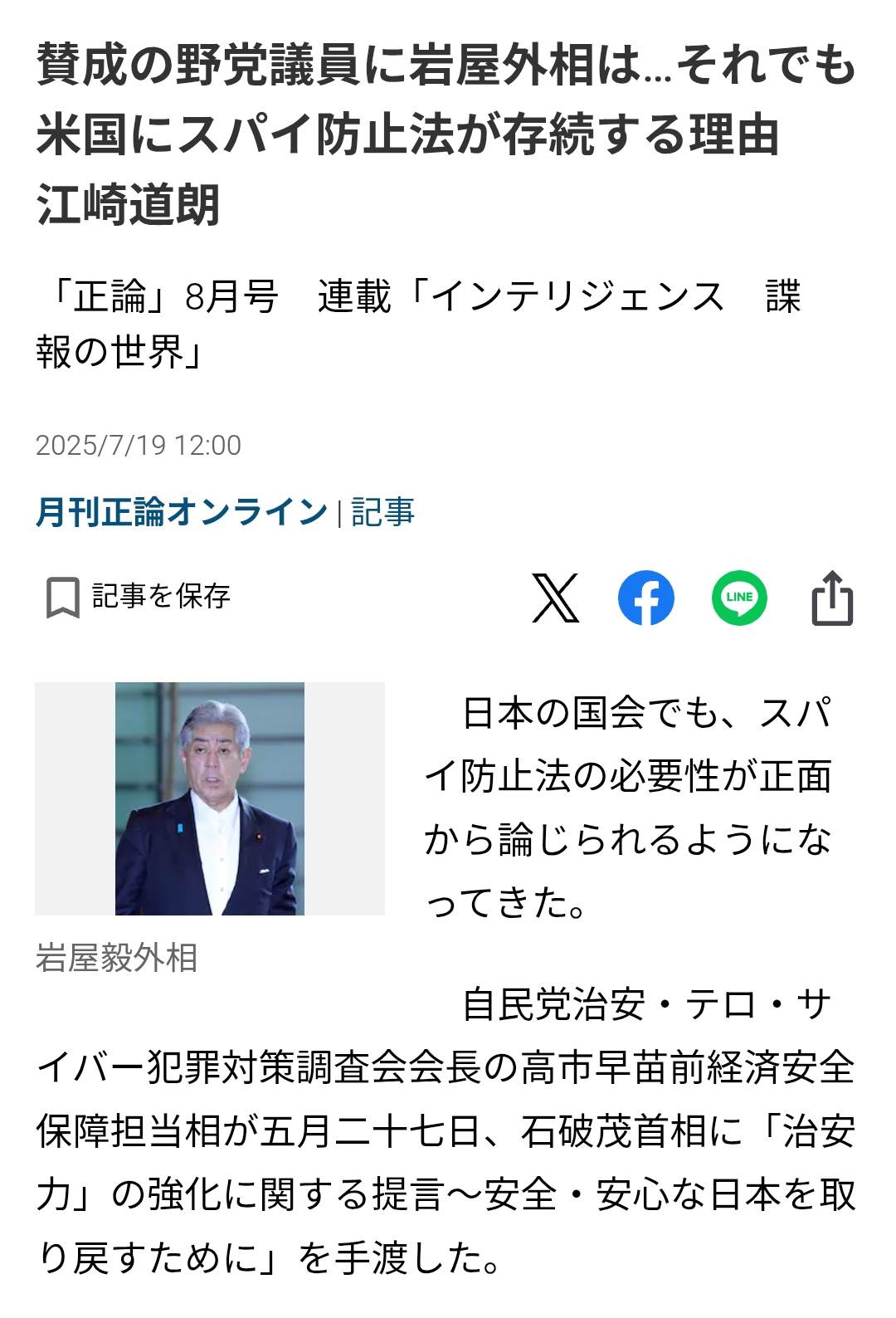Open the 記事 category link
The width and height of the screenshot is (896, 1318).
(382, 512)
